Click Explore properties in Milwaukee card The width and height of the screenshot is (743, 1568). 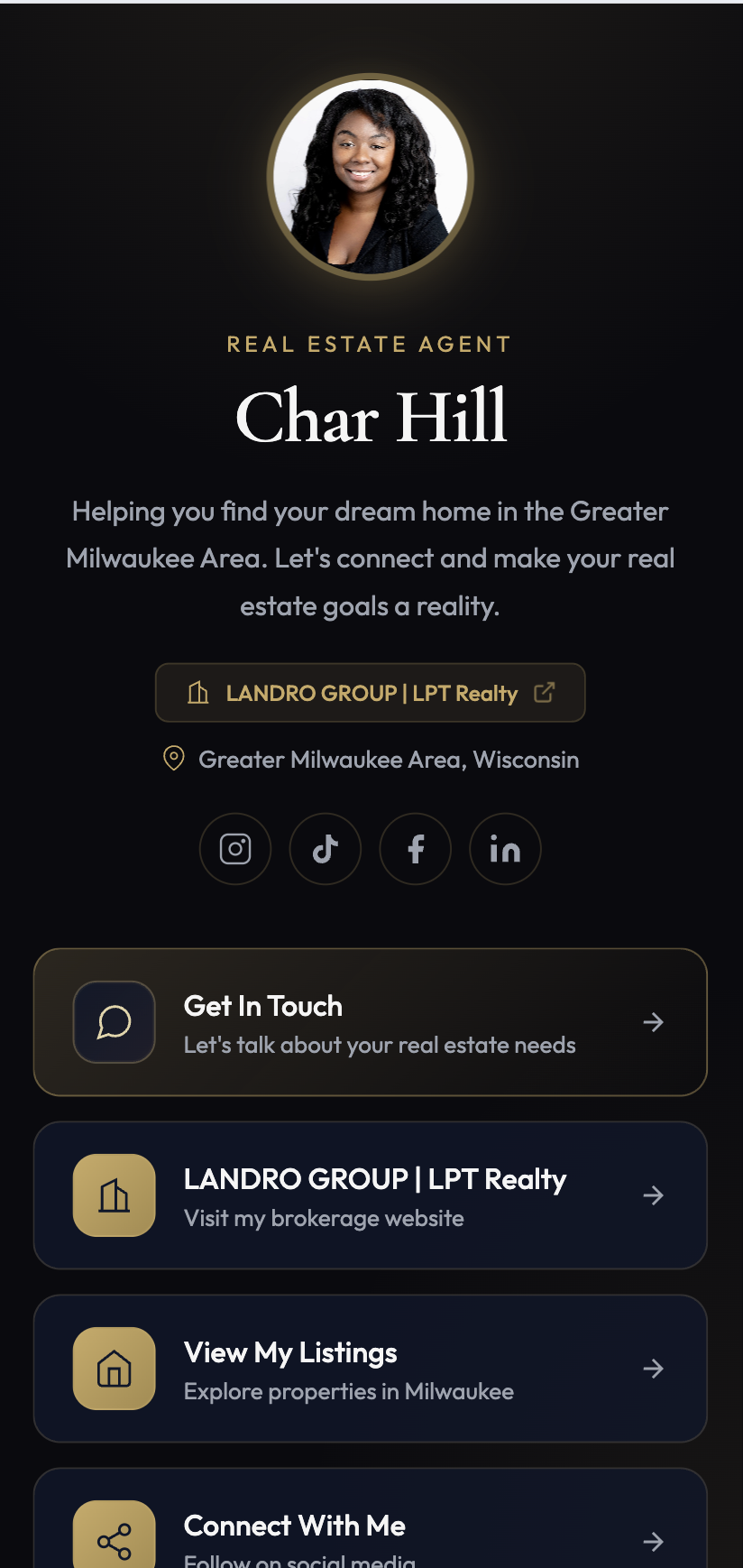(x=370, y=1369)
